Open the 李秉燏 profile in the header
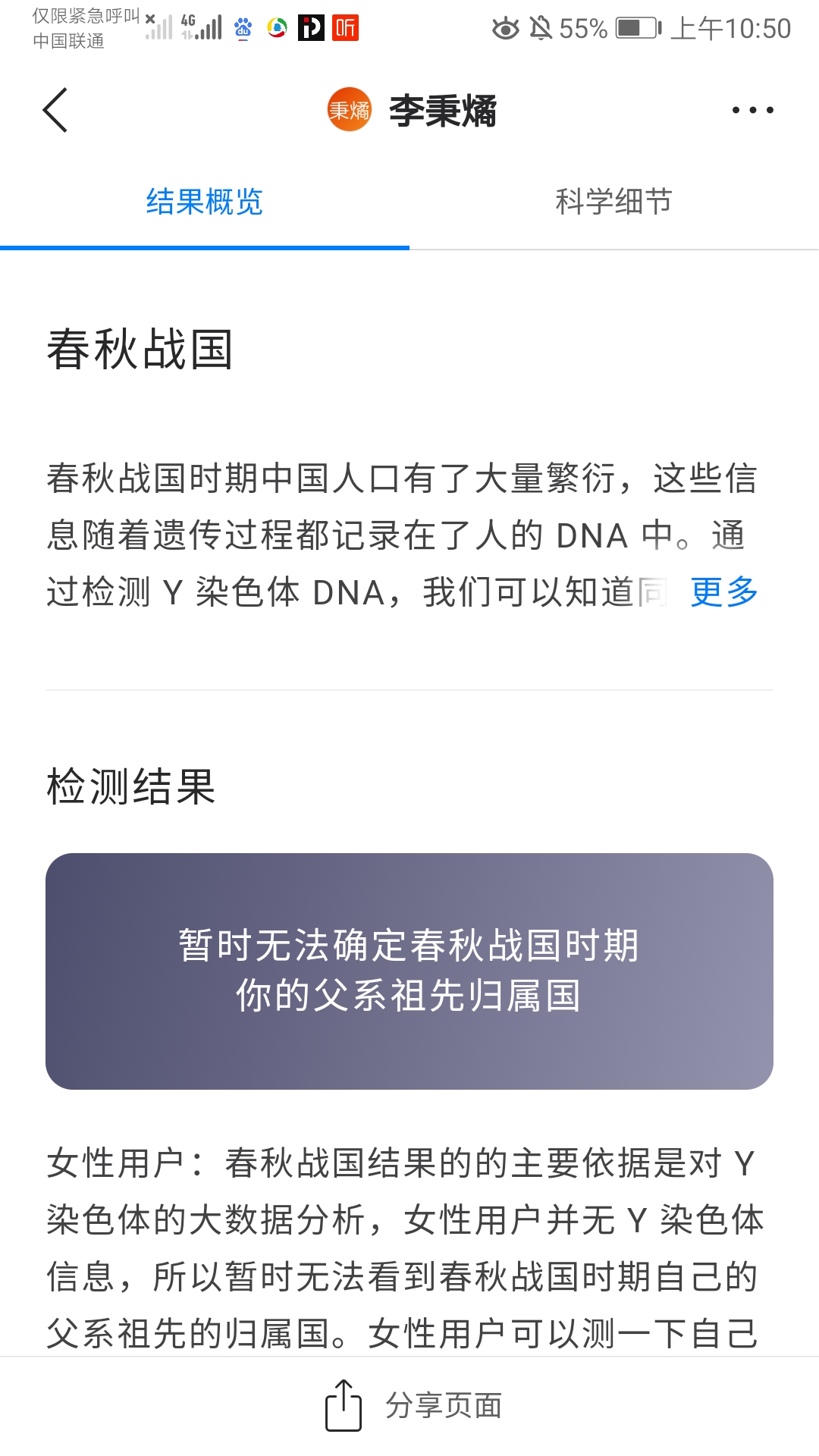 point(412,110)
